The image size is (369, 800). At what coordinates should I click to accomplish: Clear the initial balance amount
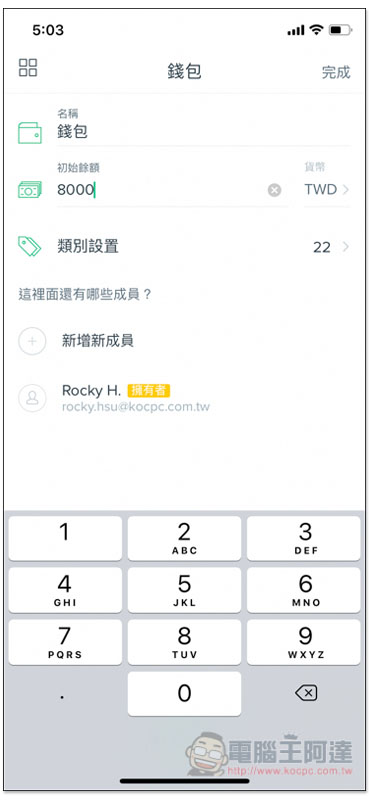[275, 190]
